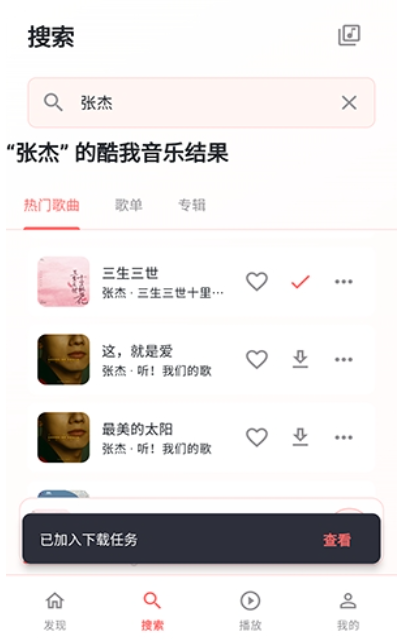Image resolution: width=399 pixels, height=643 pixels.
Task: Clear the search text with the X
Action: pos(349,103)
